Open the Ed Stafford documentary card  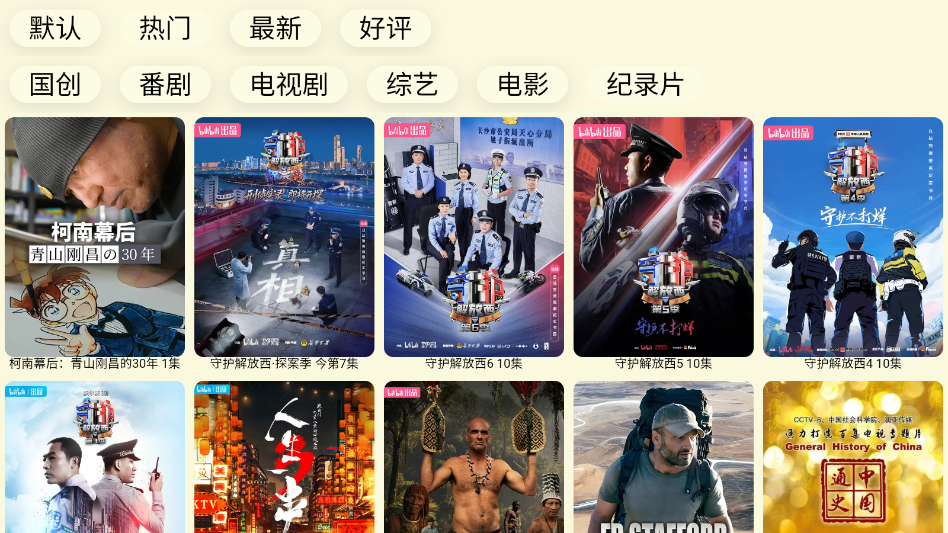[x=663, y=457]
